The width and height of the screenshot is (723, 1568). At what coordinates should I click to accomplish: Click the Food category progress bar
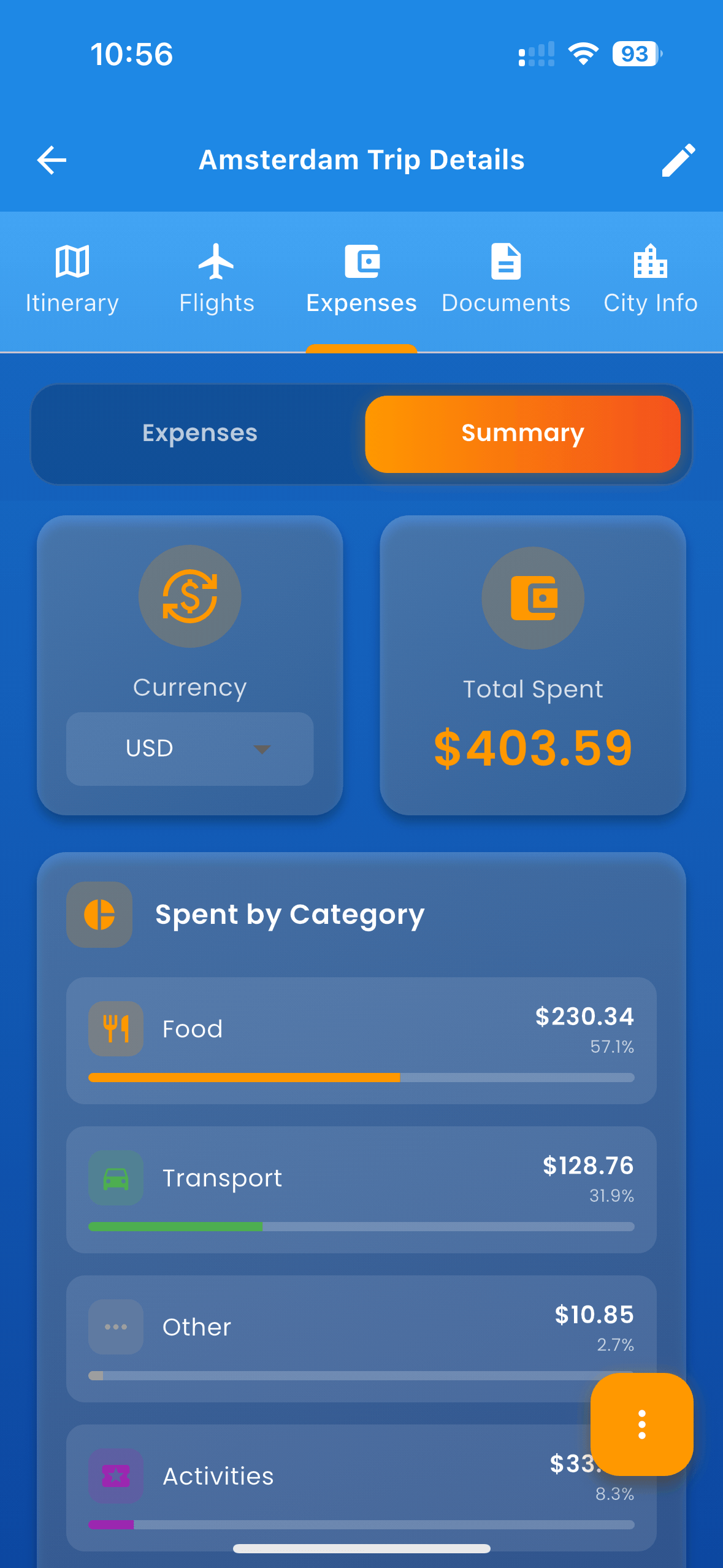click(x=361, y=1077)
